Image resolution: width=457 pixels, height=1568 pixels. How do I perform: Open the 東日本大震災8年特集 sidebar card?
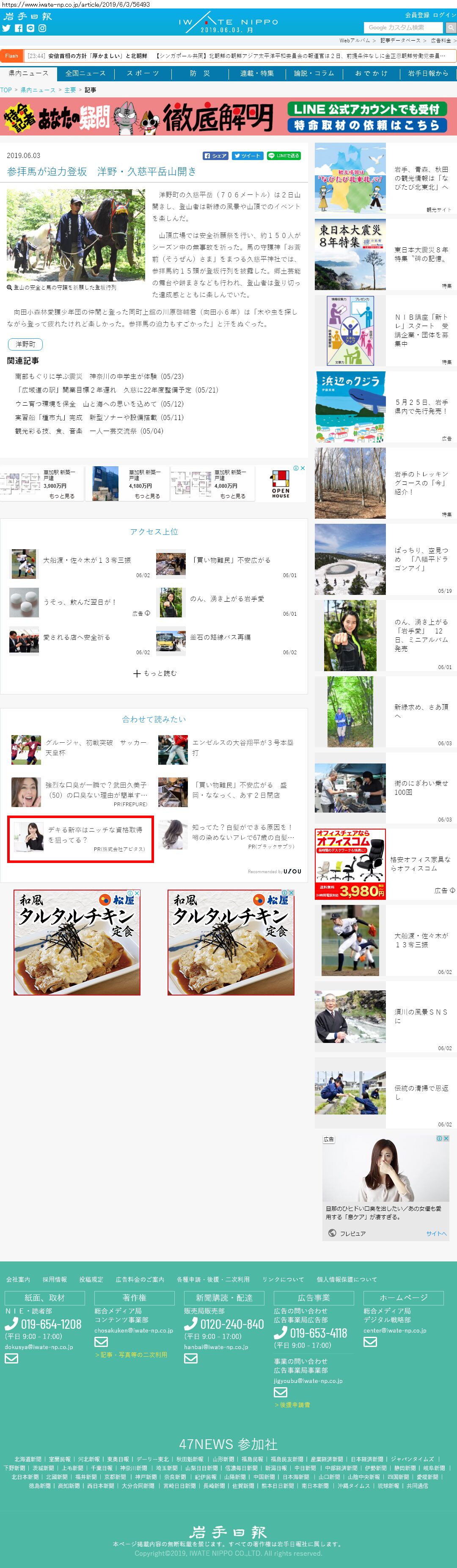(385, 254)
